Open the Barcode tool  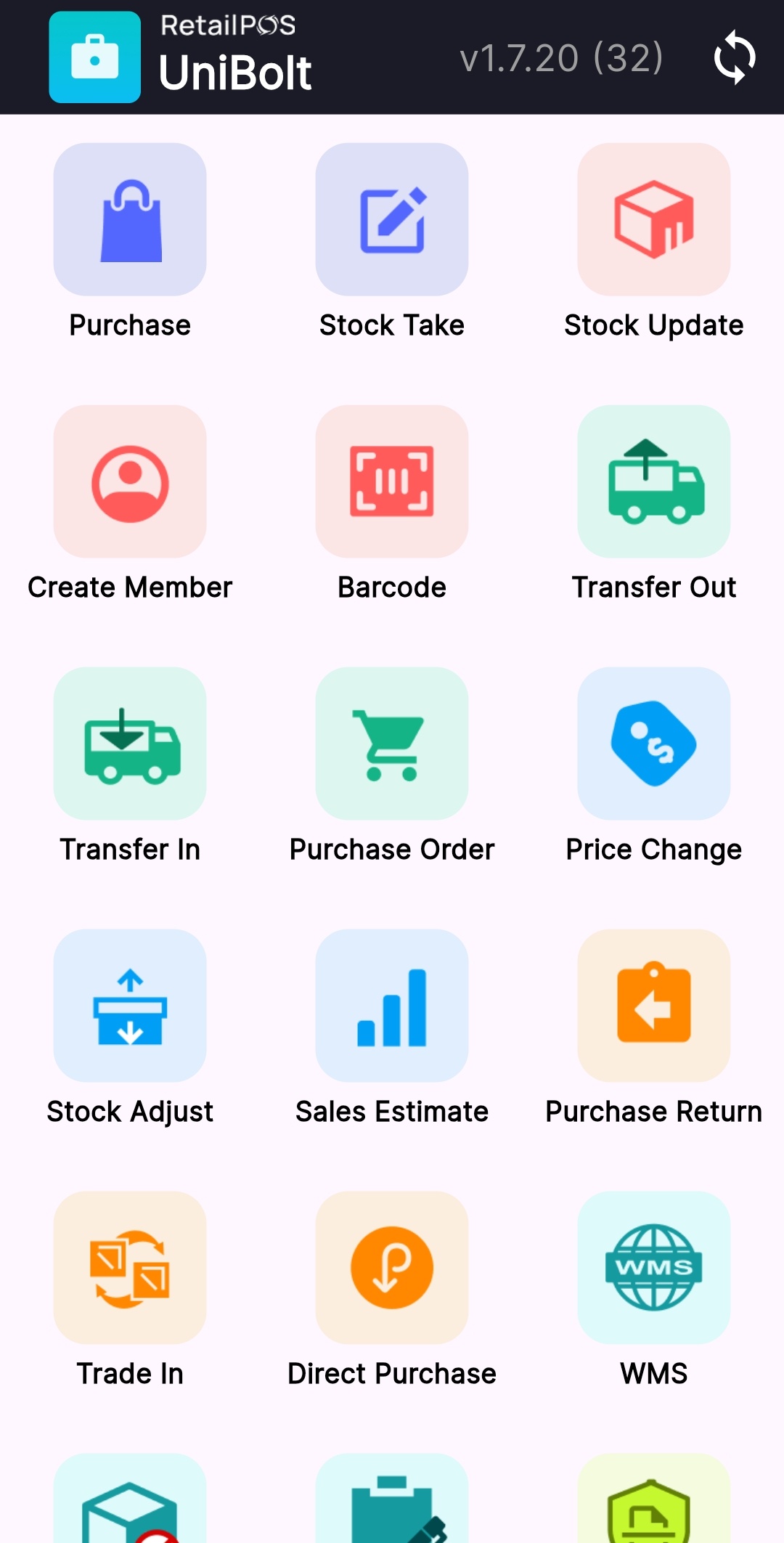click(x=392, y=481)
